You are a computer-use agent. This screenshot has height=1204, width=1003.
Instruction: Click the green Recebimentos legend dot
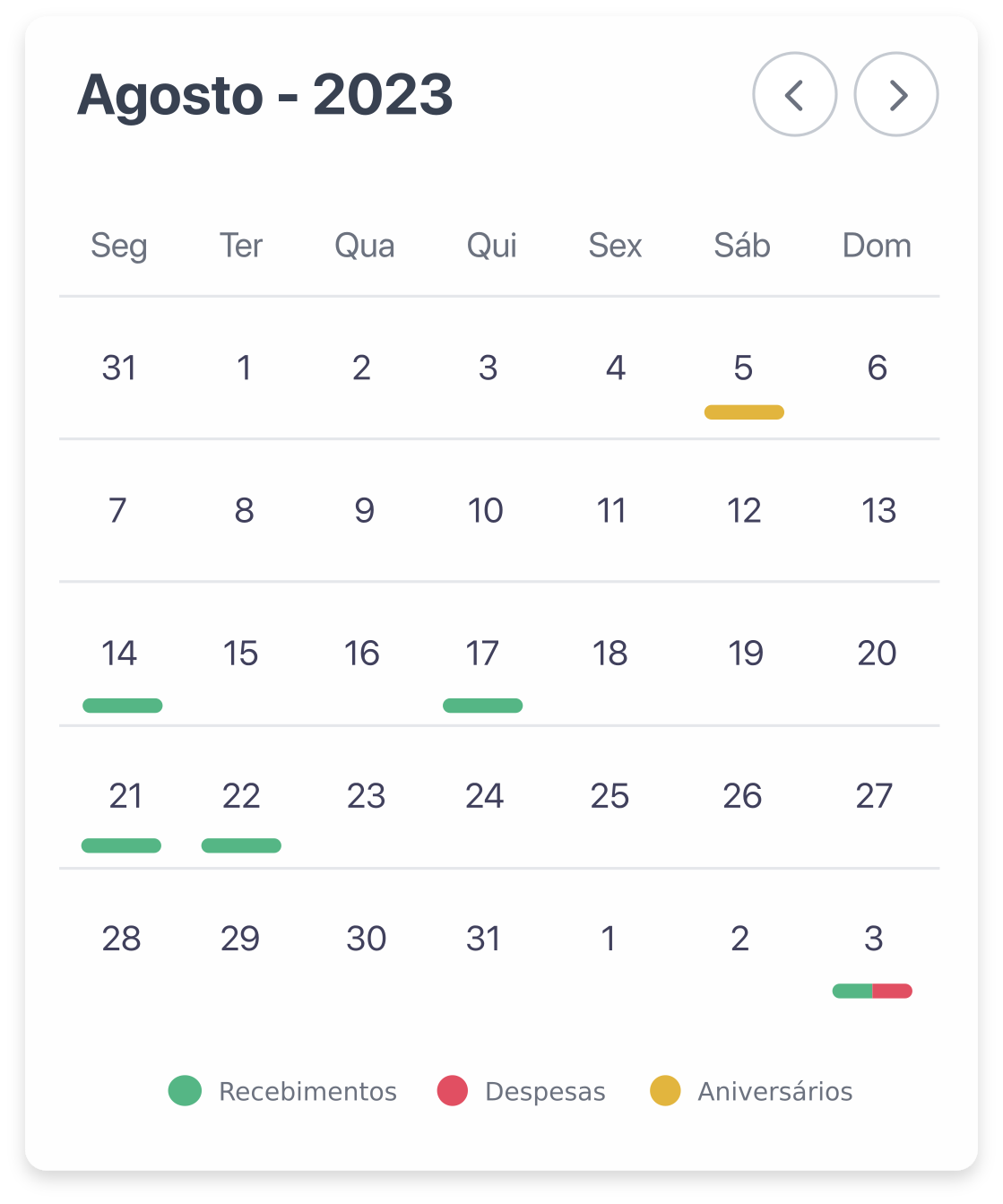186,1091
